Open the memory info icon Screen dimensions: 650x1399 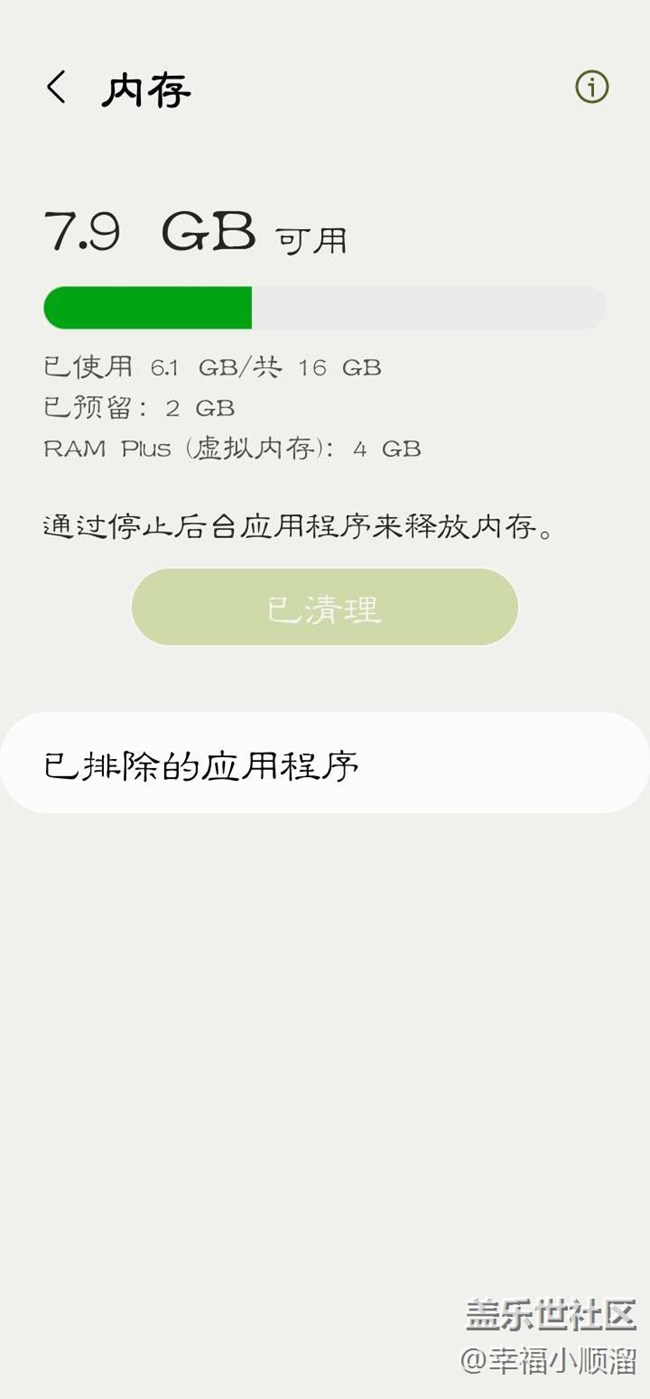pos(592,88)
